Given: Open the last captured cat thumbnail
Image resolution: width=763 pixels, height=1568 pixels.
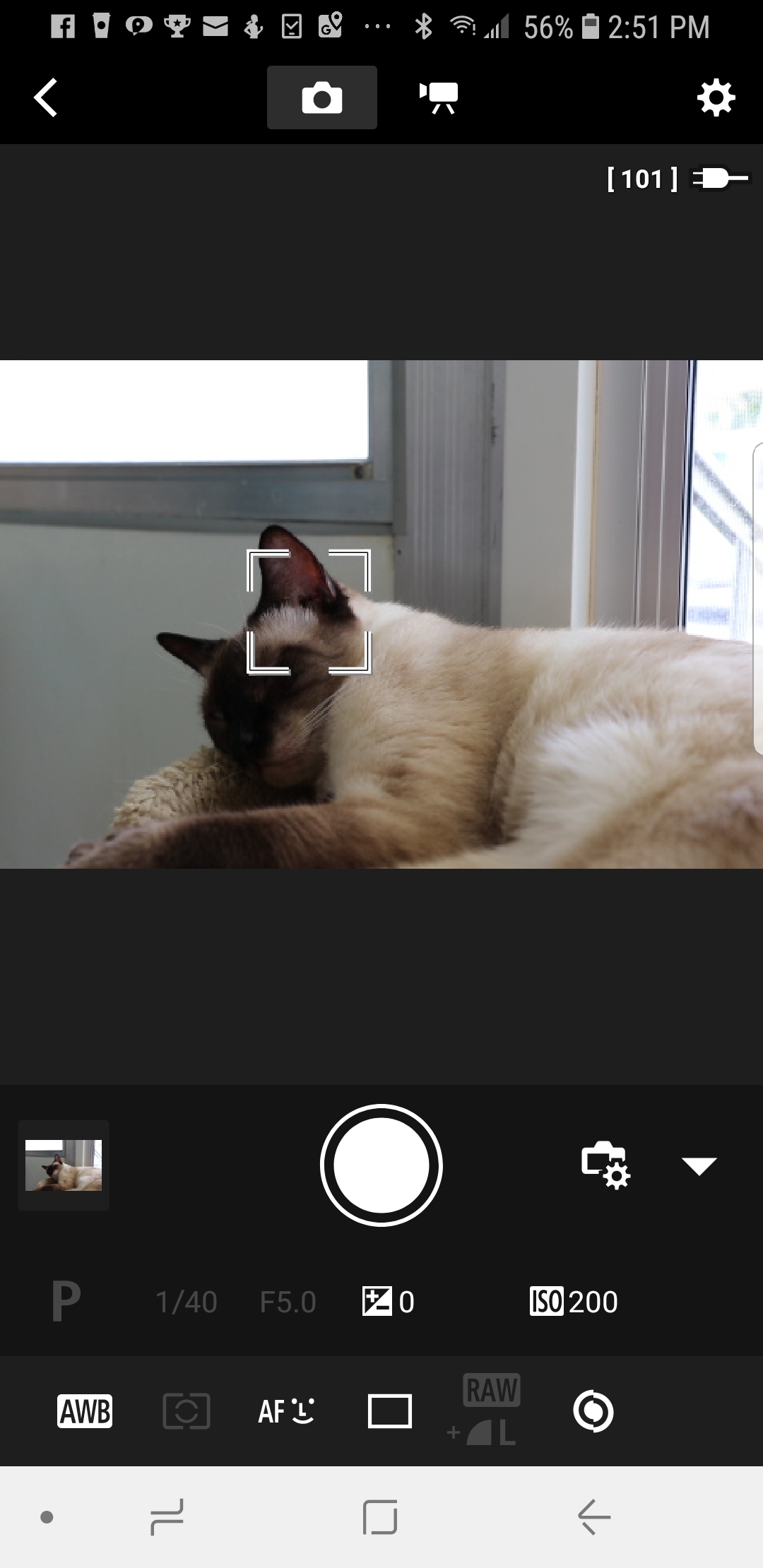Looking at the screenshot, I should pyautogui.click(x=64, y=1165).
